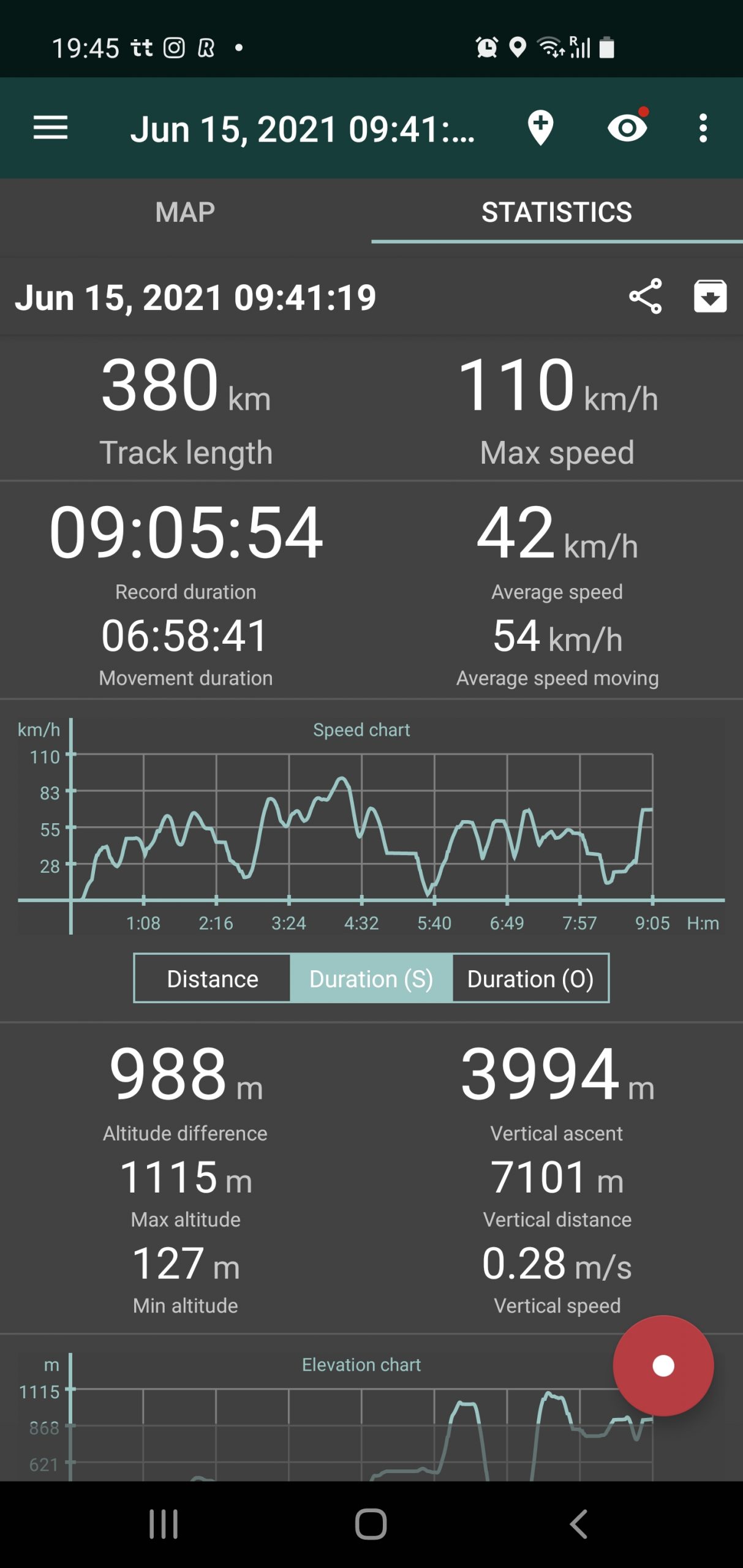Show speed chart by Distance
Screen dimensions: 743x1568
click(x=213, y=978)
